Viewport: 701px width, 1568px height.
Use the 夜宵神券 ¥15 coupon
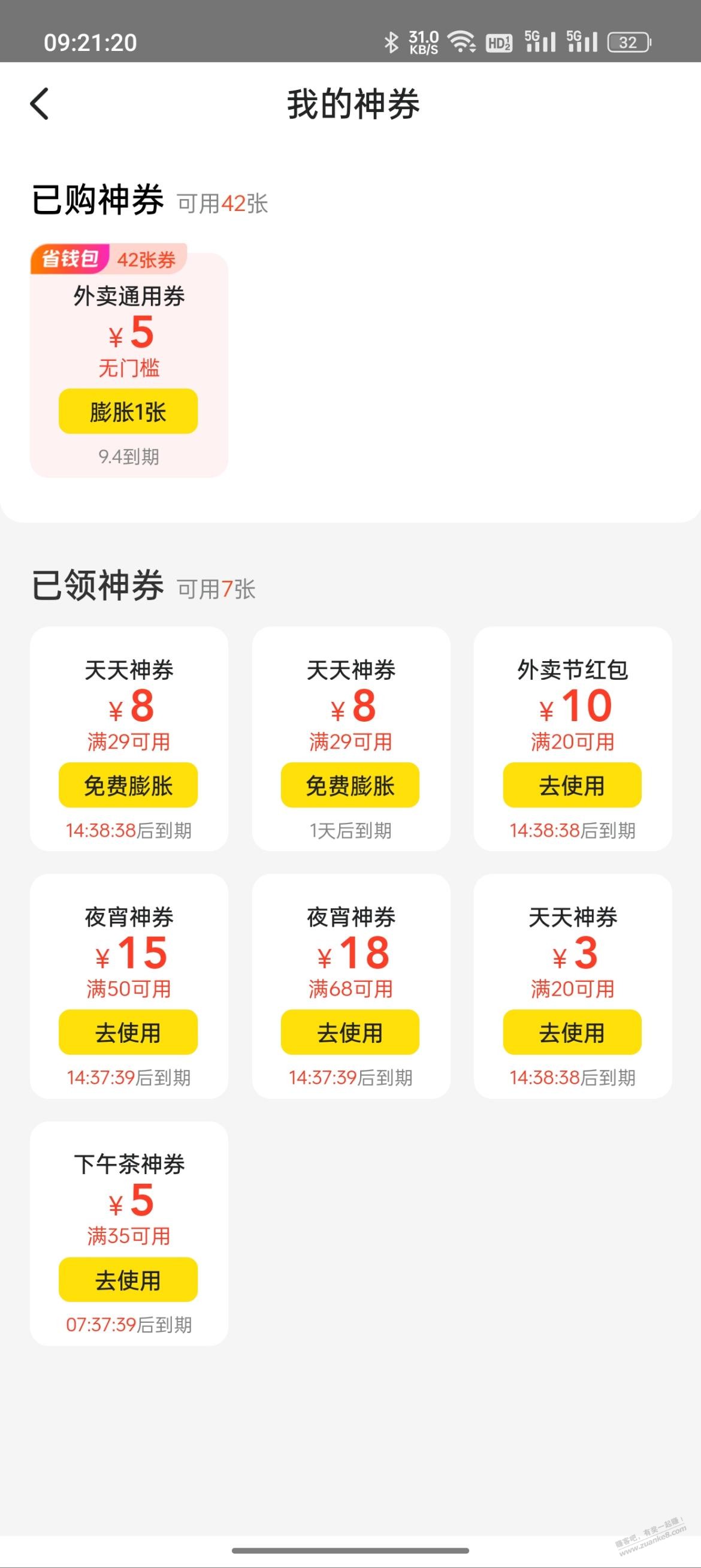pos(128,1032)
